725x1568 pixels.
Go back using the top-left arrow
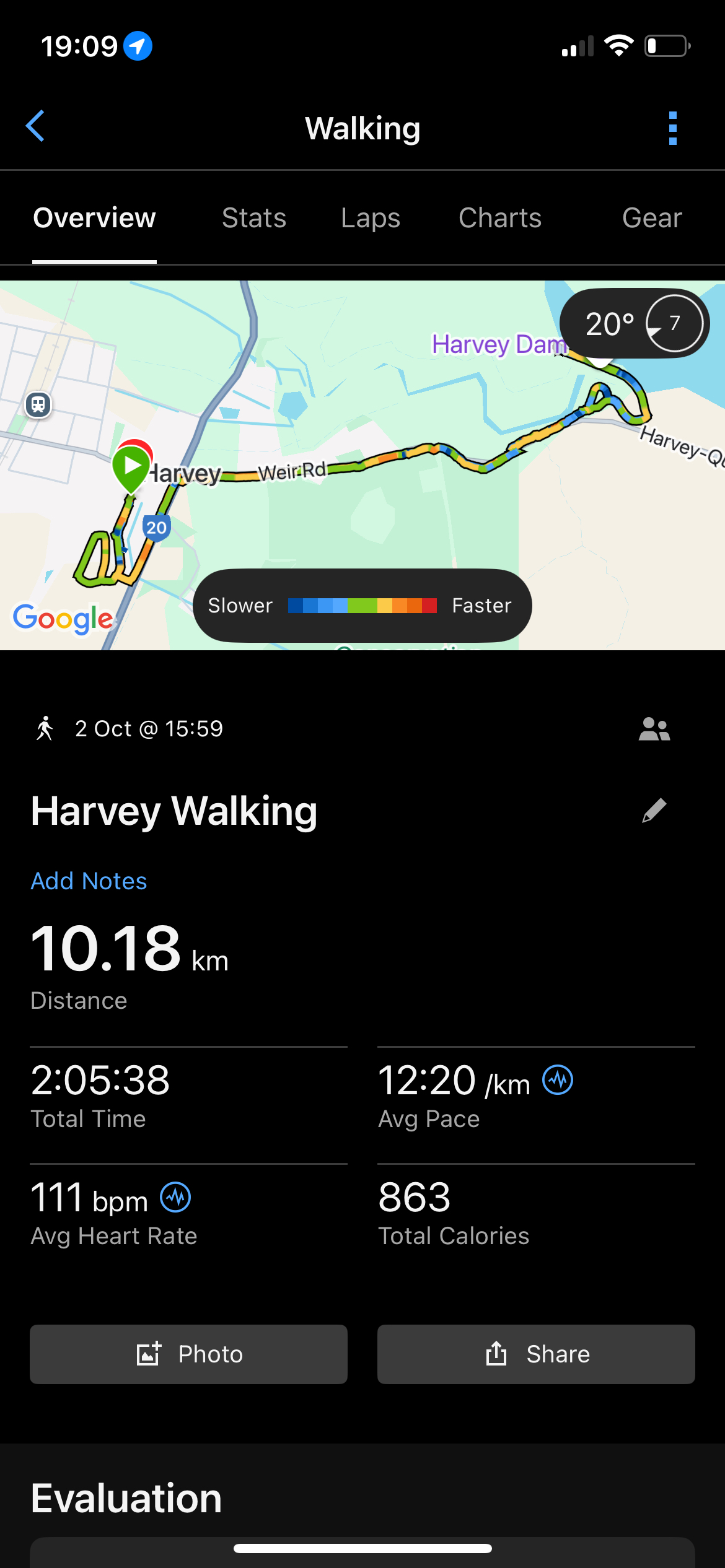point(35,126)
